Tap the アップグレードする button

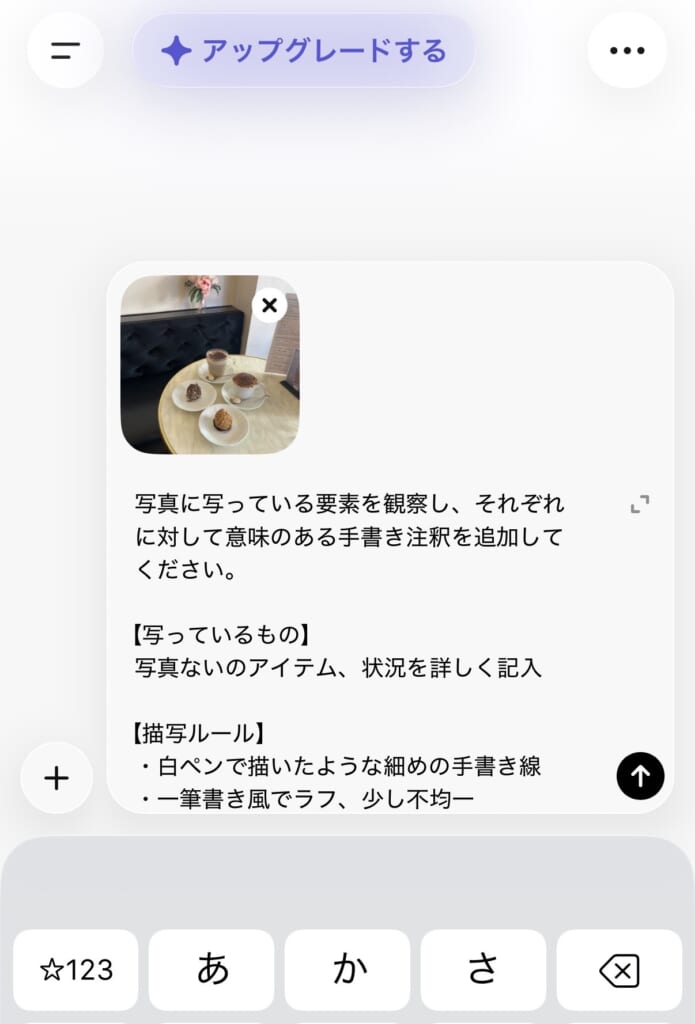(304, 50)
